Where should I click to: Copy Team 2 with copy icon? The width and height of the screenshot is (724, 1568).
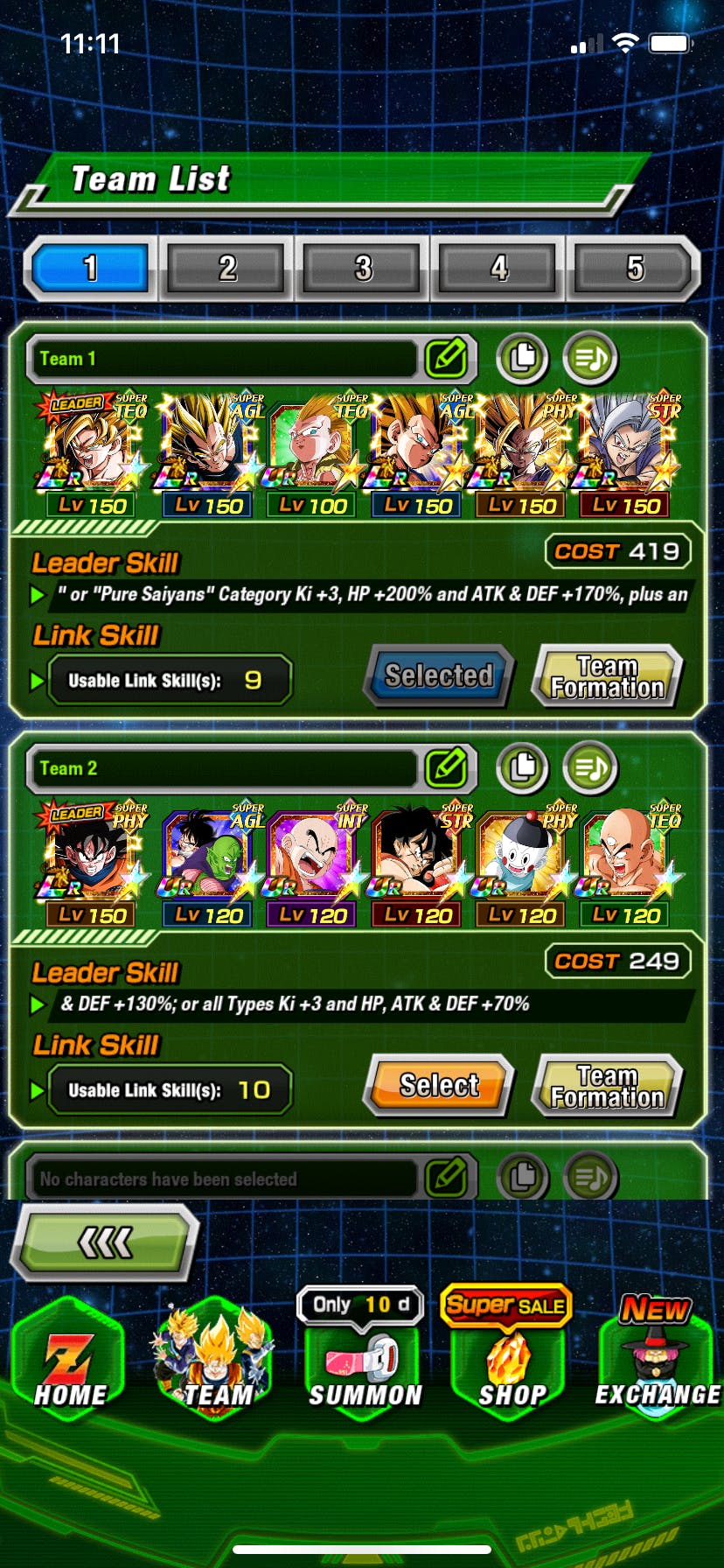pos(523,768)
